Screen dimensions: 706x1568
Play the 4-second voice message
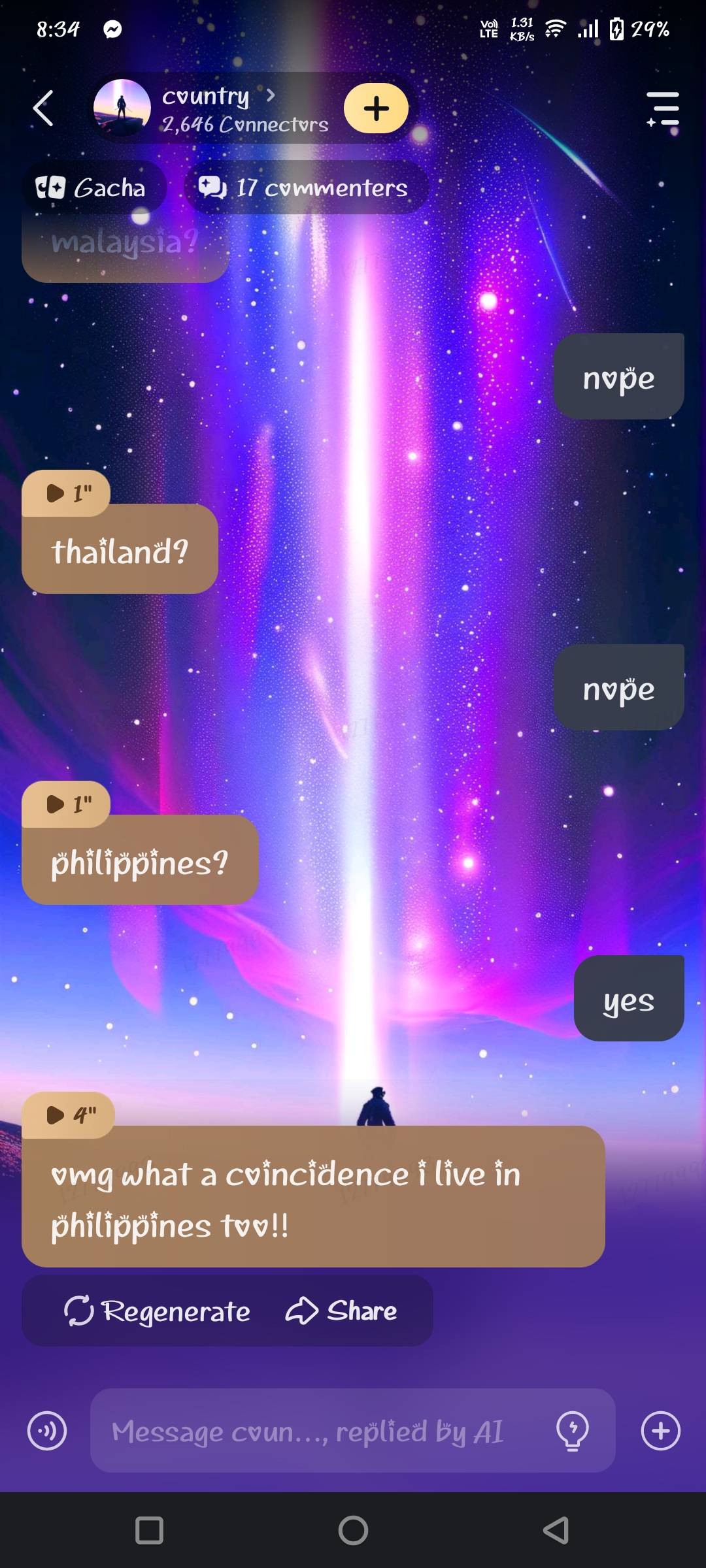point(68,1115)
